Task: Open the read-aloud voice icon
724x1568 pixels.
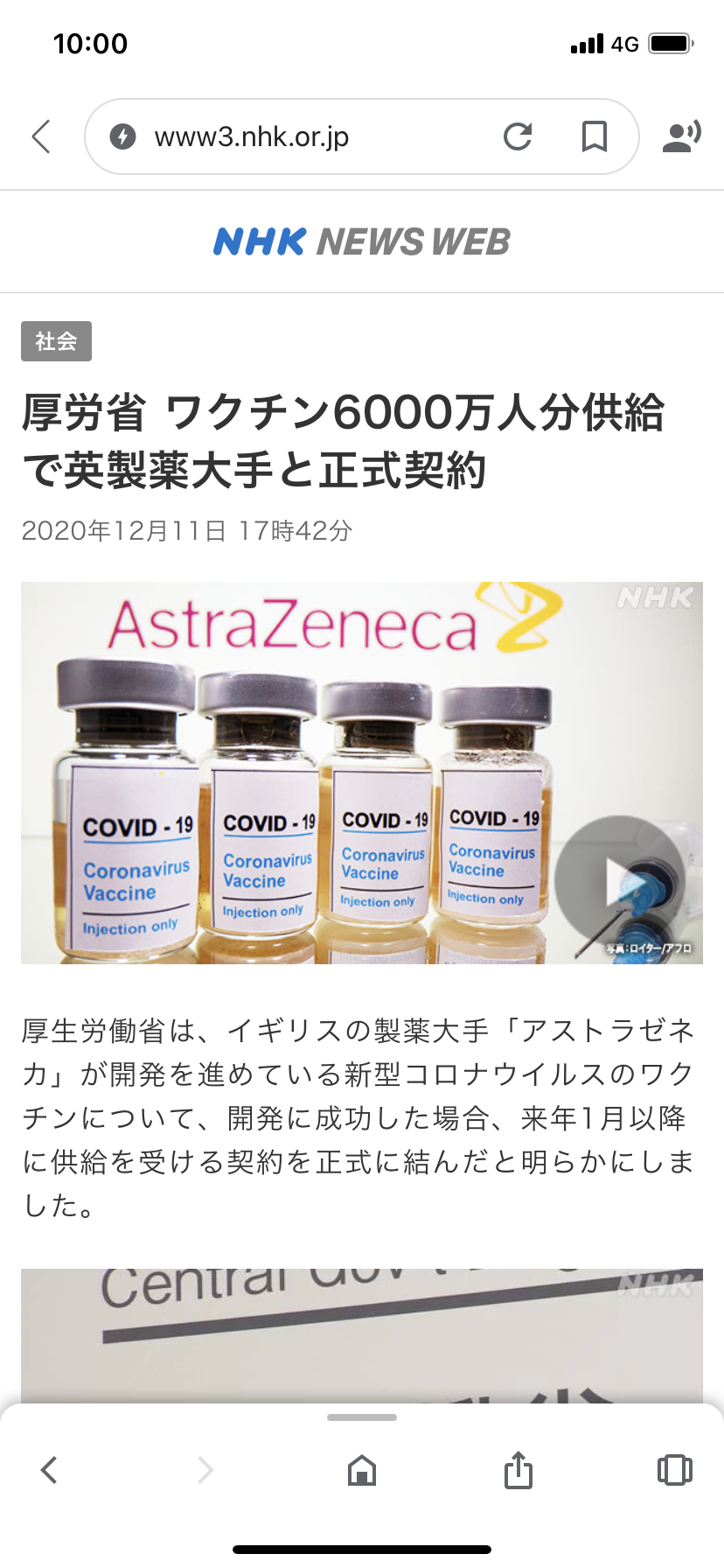Action: click(681, 136)
